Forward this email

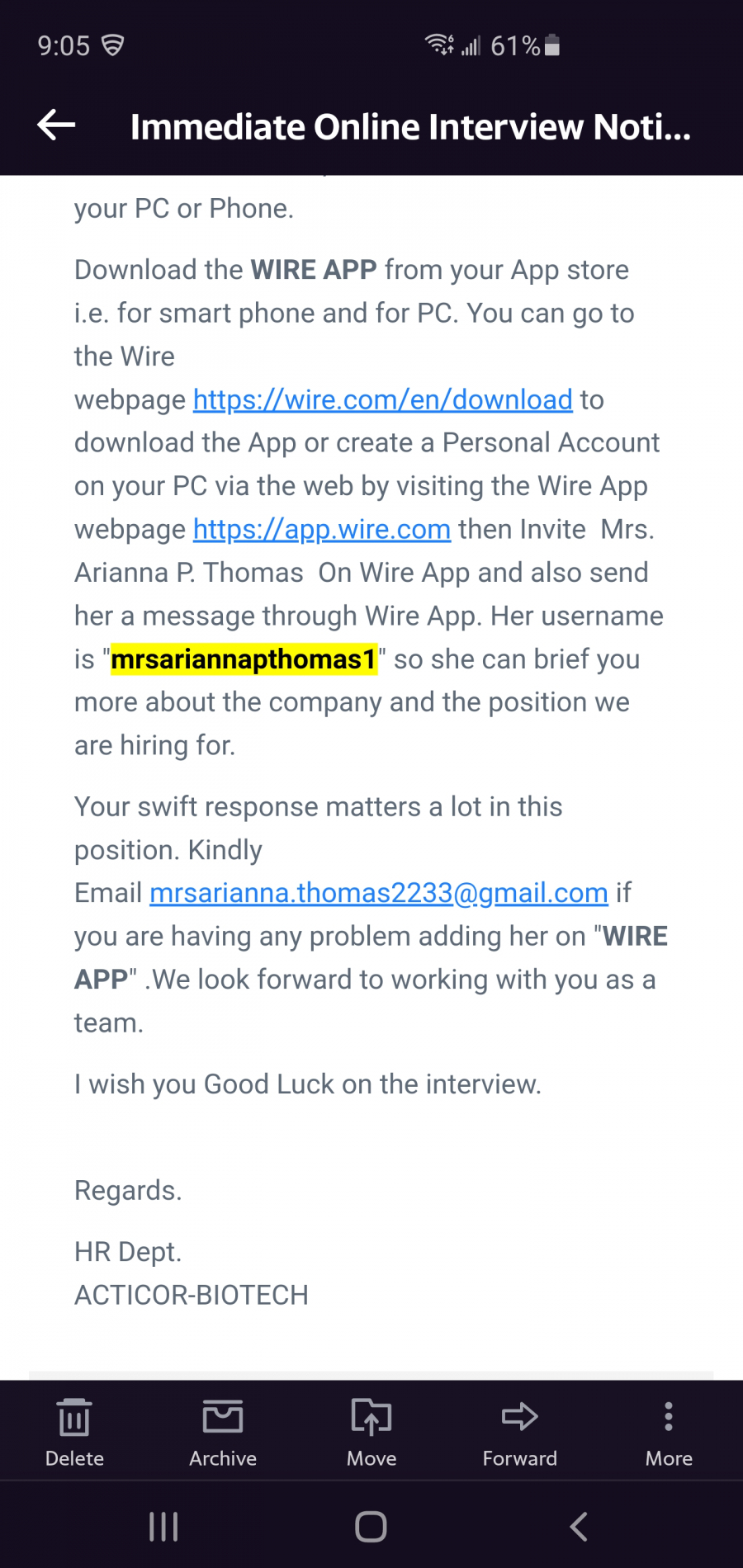click(x=520, y=1433)
